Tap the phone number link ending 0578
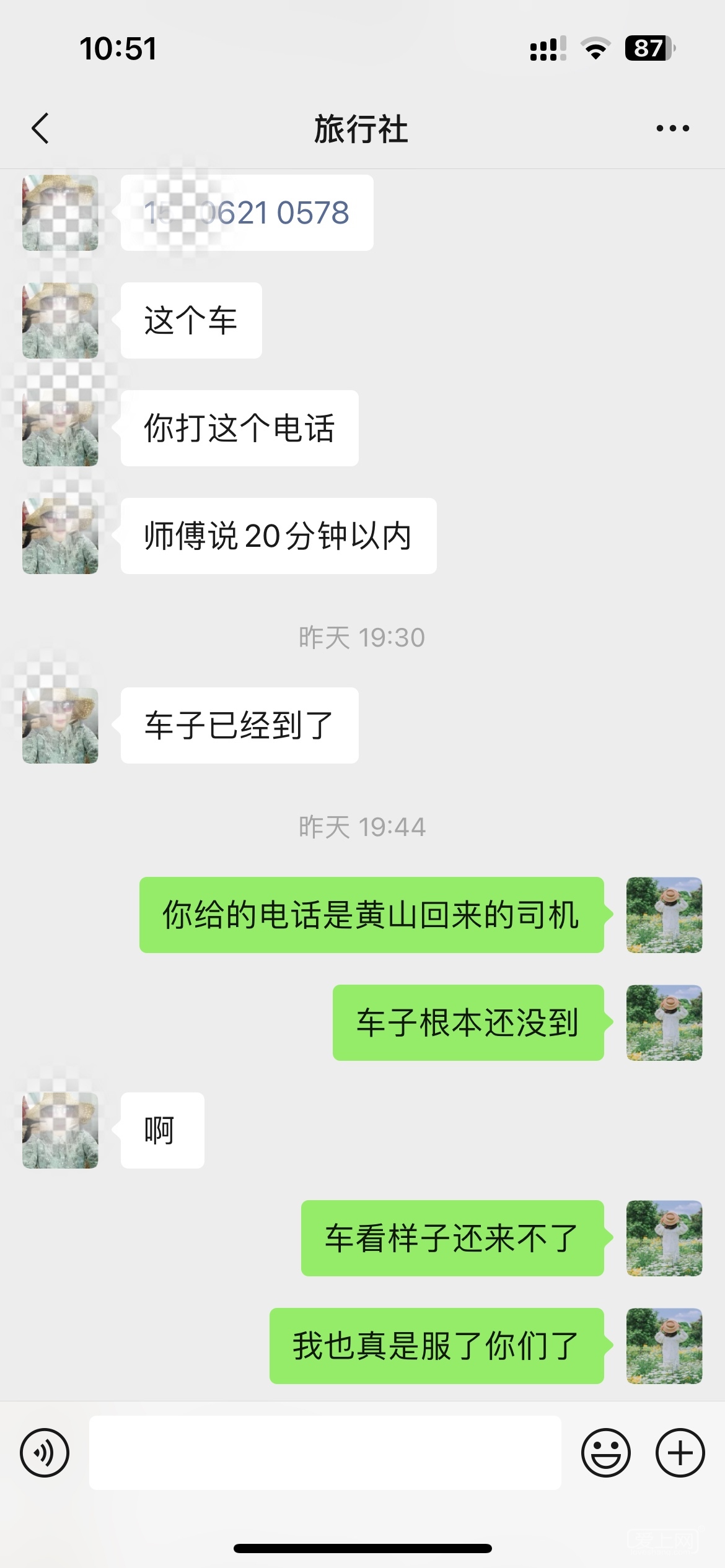 pos(248,213)
